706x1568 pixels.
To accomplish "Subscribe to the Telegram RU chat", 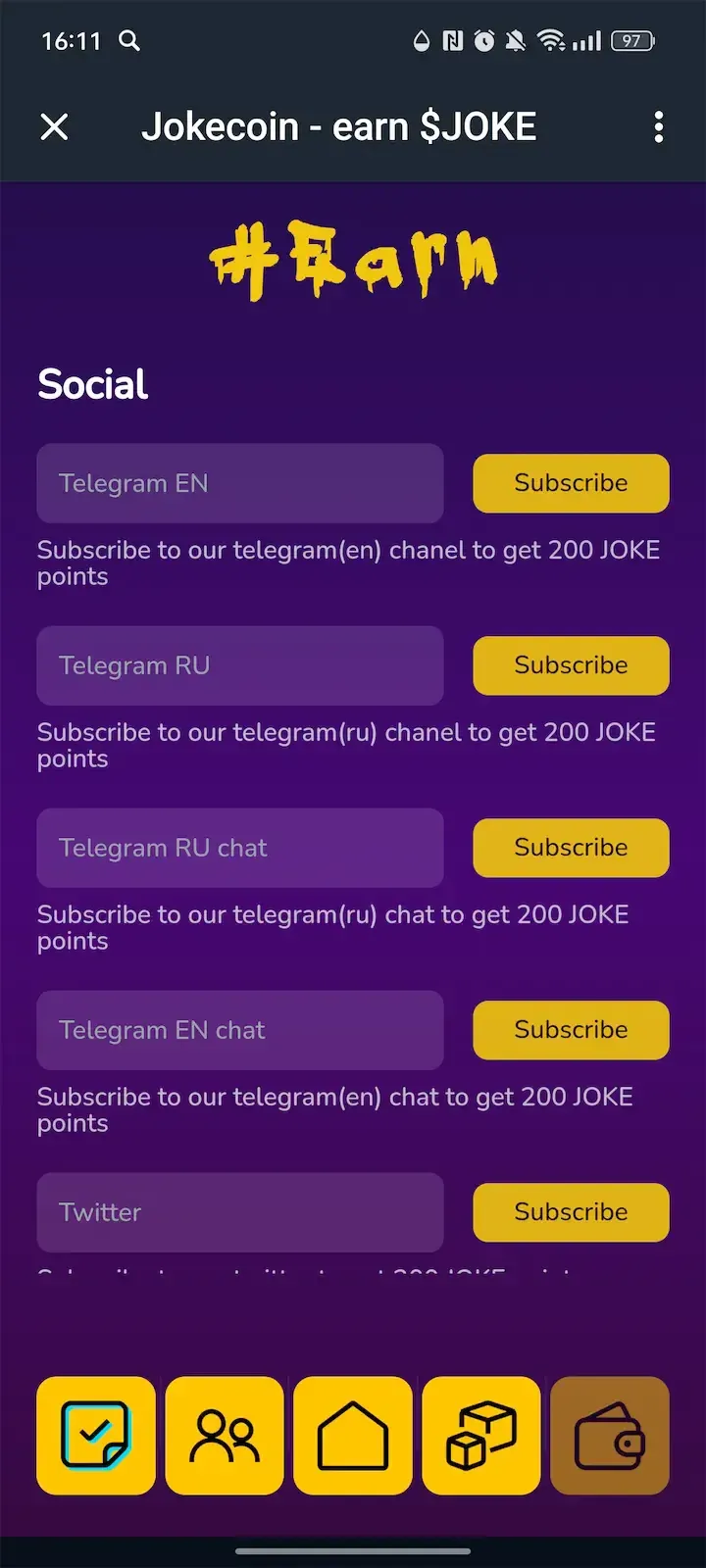I will (570, 847).
